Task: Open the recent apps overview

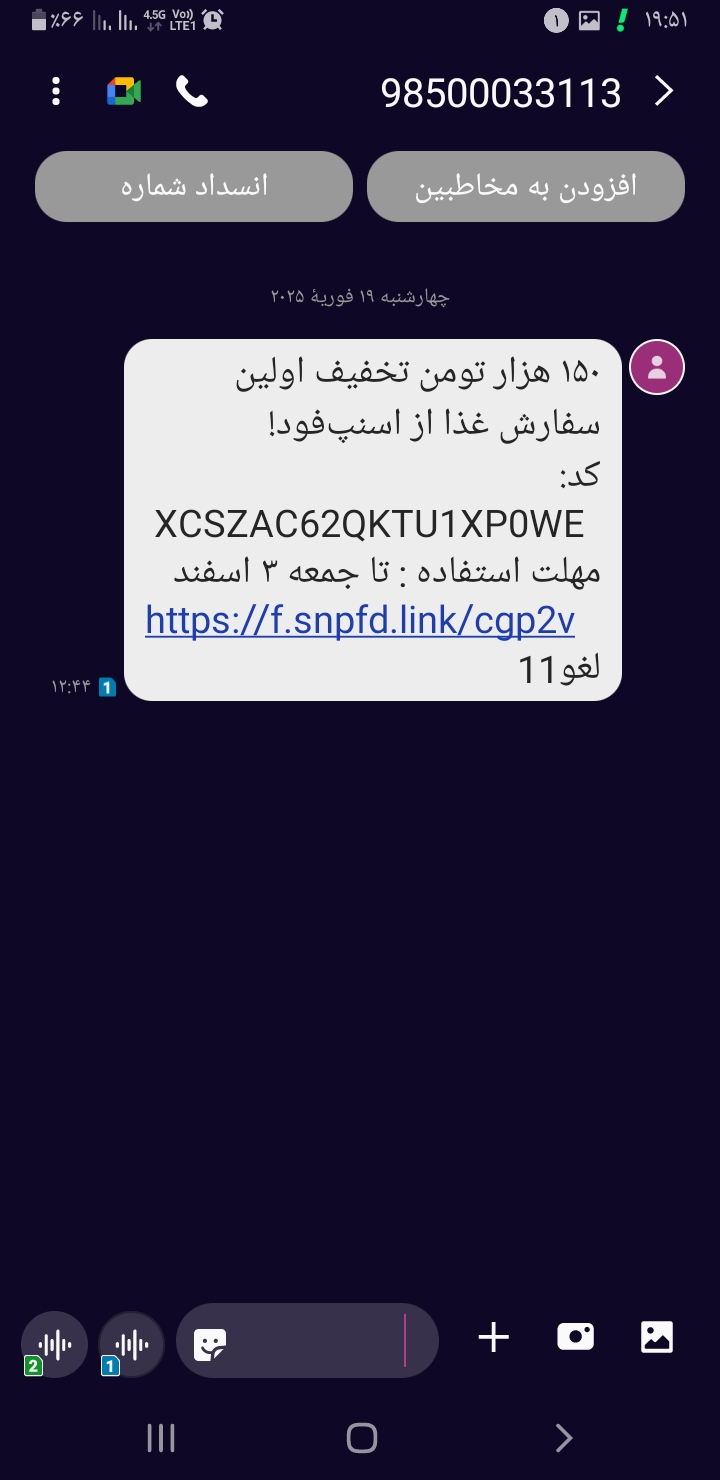Action: 161,1438
